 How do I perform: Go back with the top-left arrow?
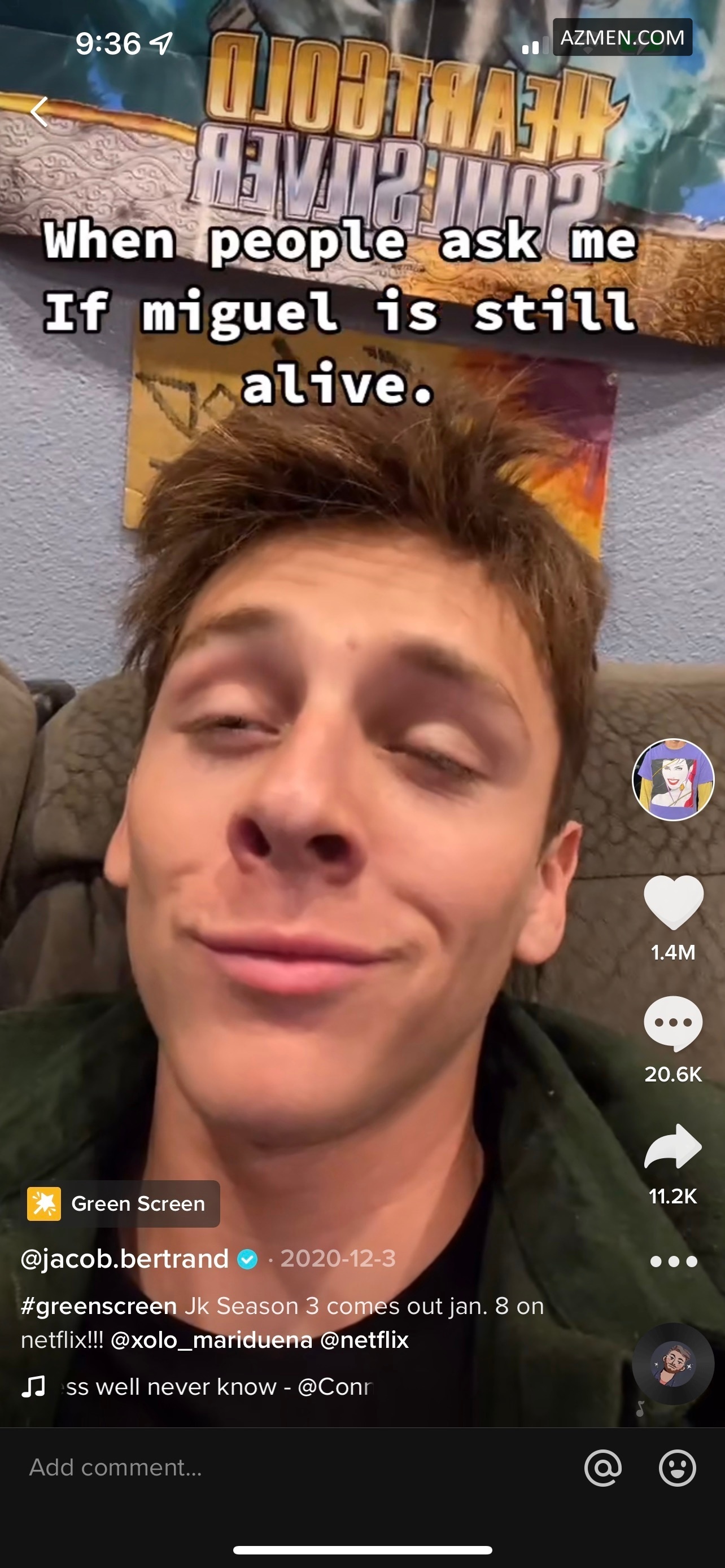pos(40,112)
